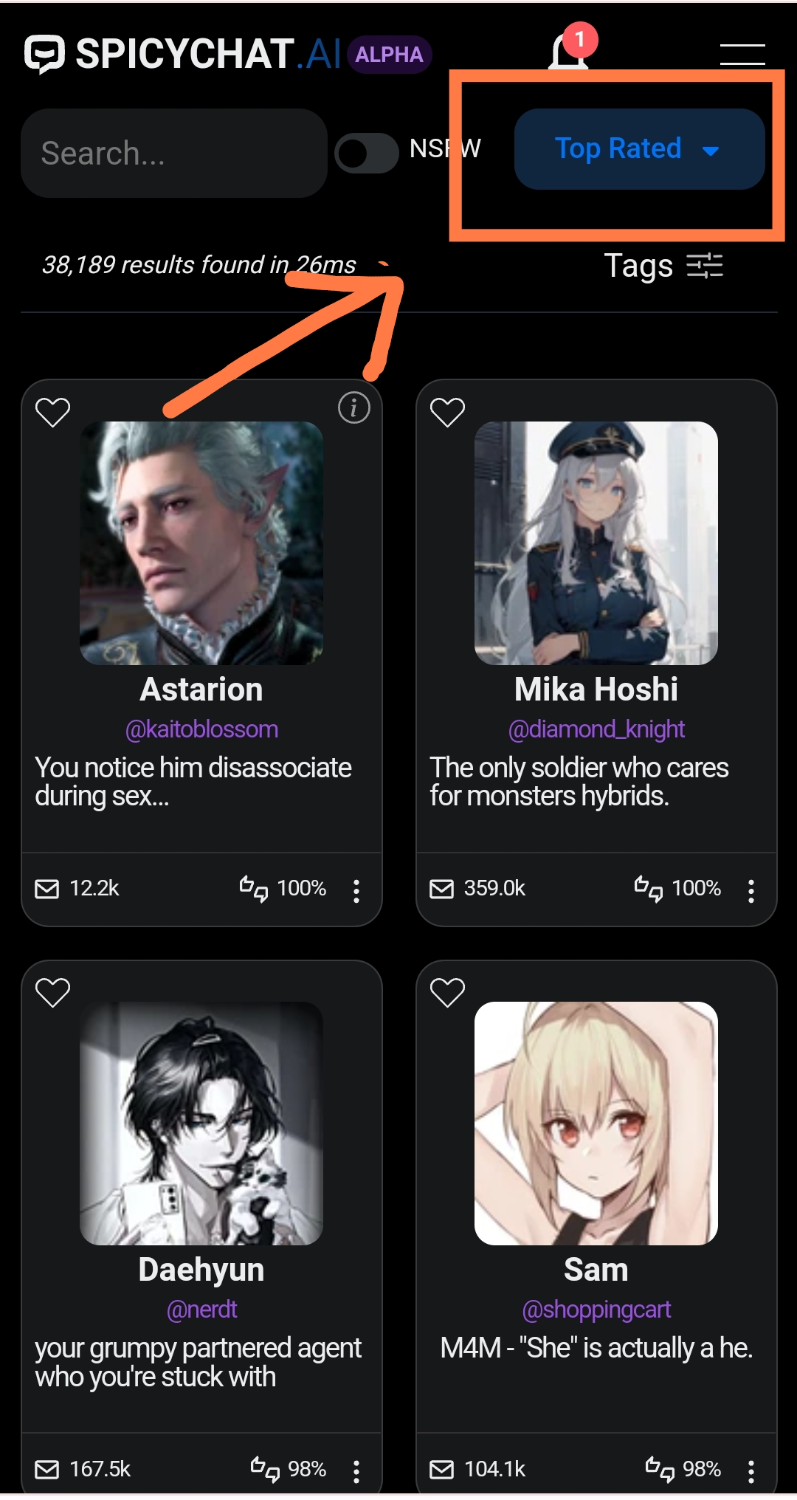Favorite the Daehyun character
Screen dimensions: 797x1500
[x=53, y=992]
